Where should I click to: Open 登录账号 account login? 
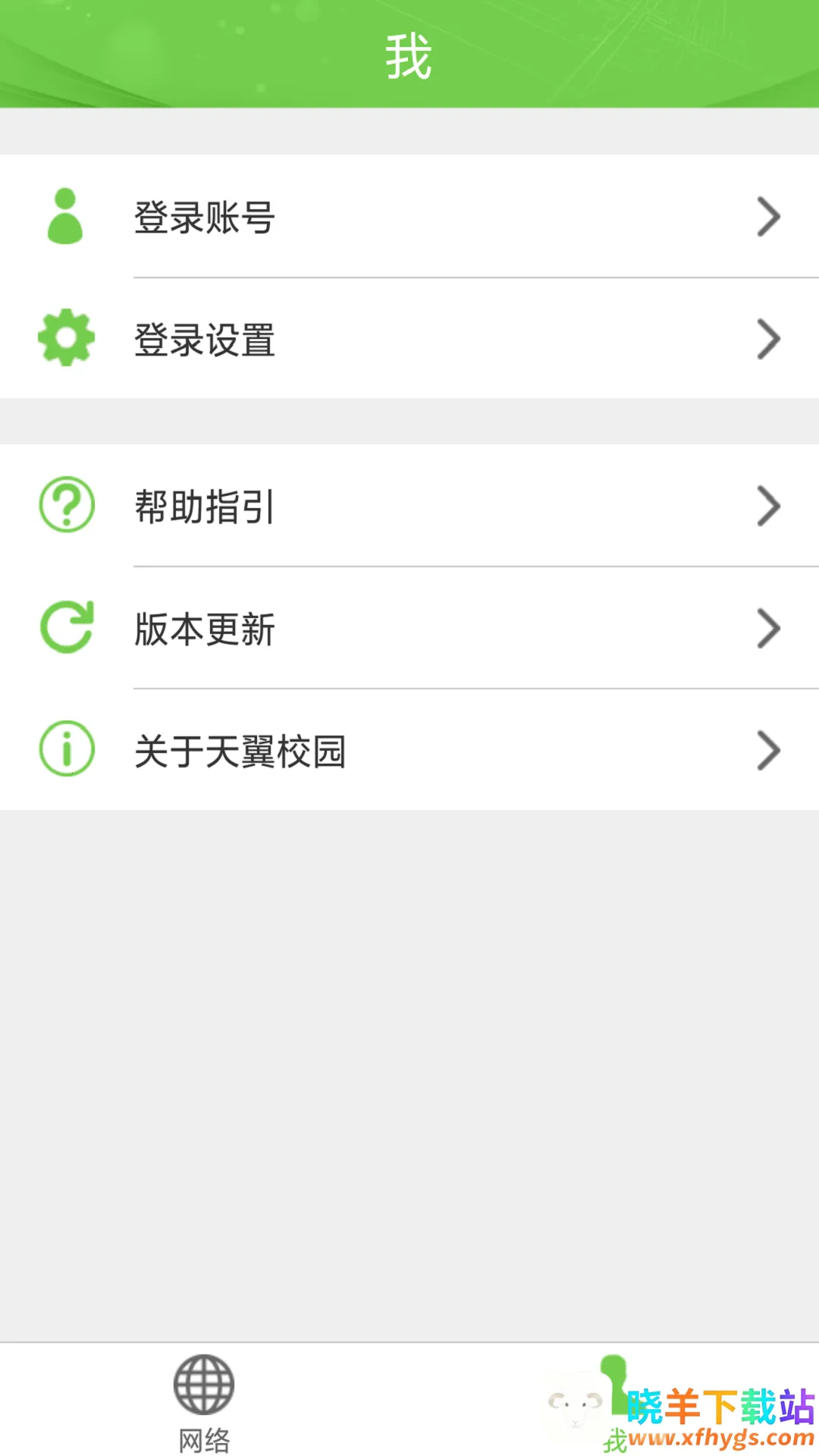tap(409, 217)
